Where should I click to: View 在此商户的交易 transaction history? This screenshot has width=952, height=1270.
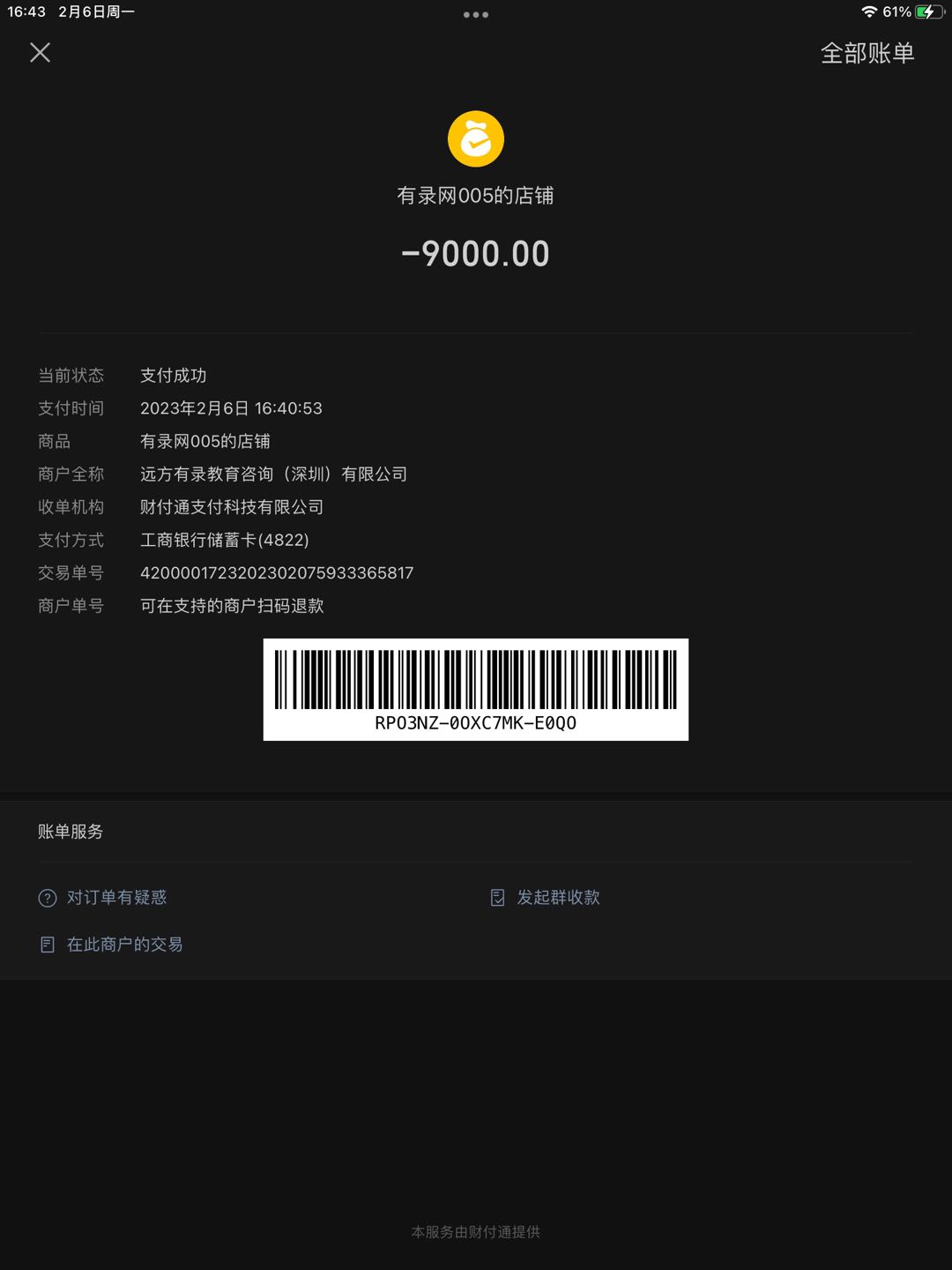pos(112,945)
